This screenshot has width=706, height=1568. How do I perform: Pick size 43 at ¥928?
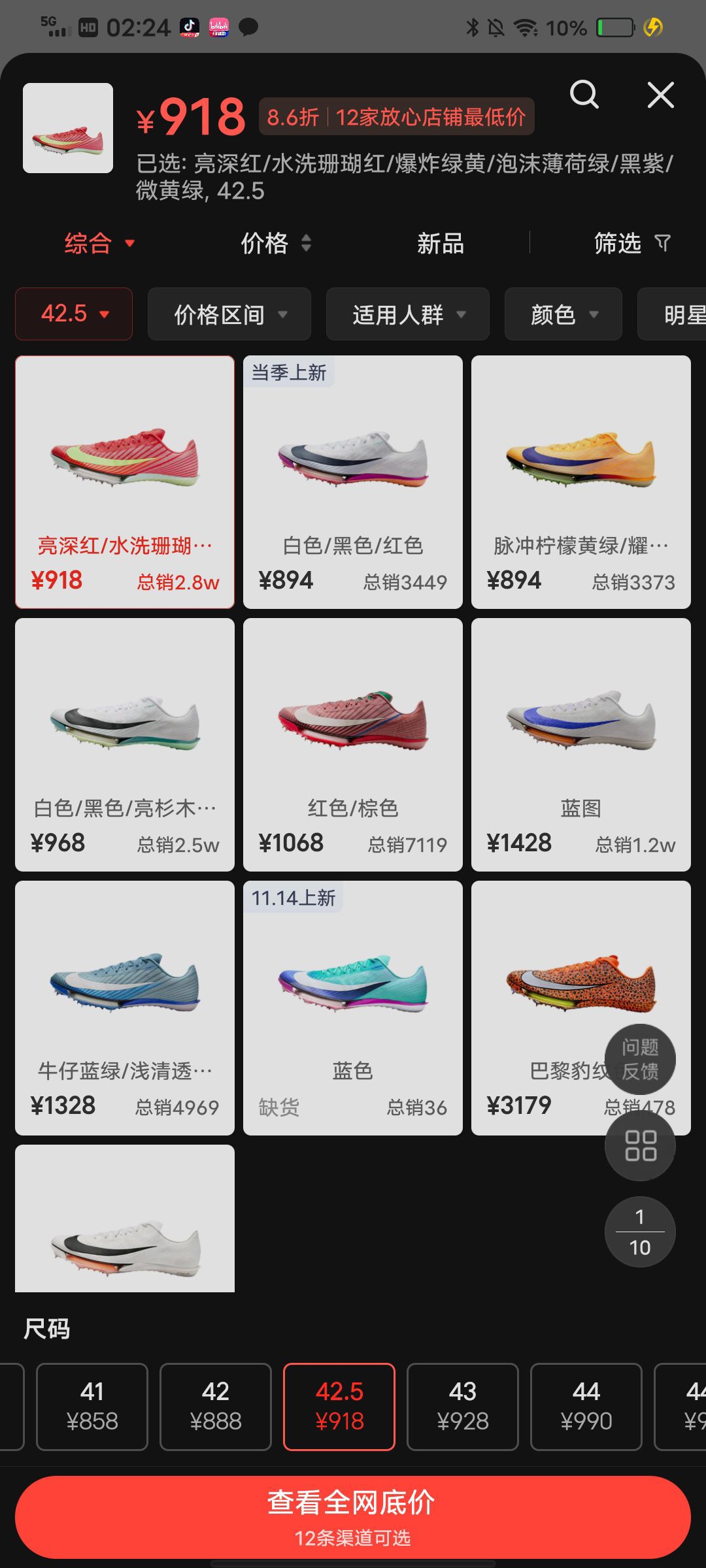462,1406
